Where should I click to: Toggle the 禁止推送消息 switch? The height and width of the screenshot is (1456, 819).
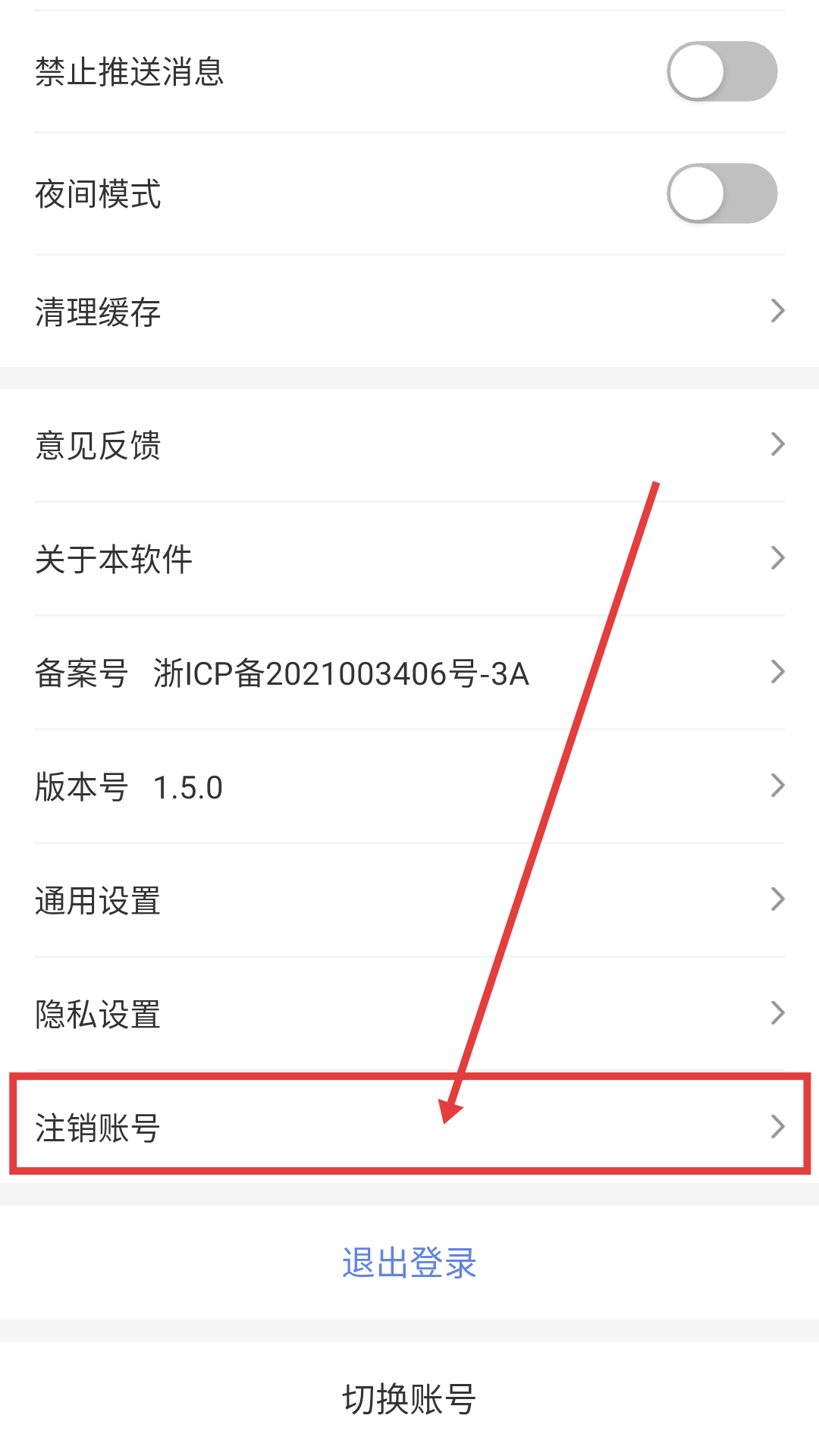pyautogui.click(x=721, y=72)
